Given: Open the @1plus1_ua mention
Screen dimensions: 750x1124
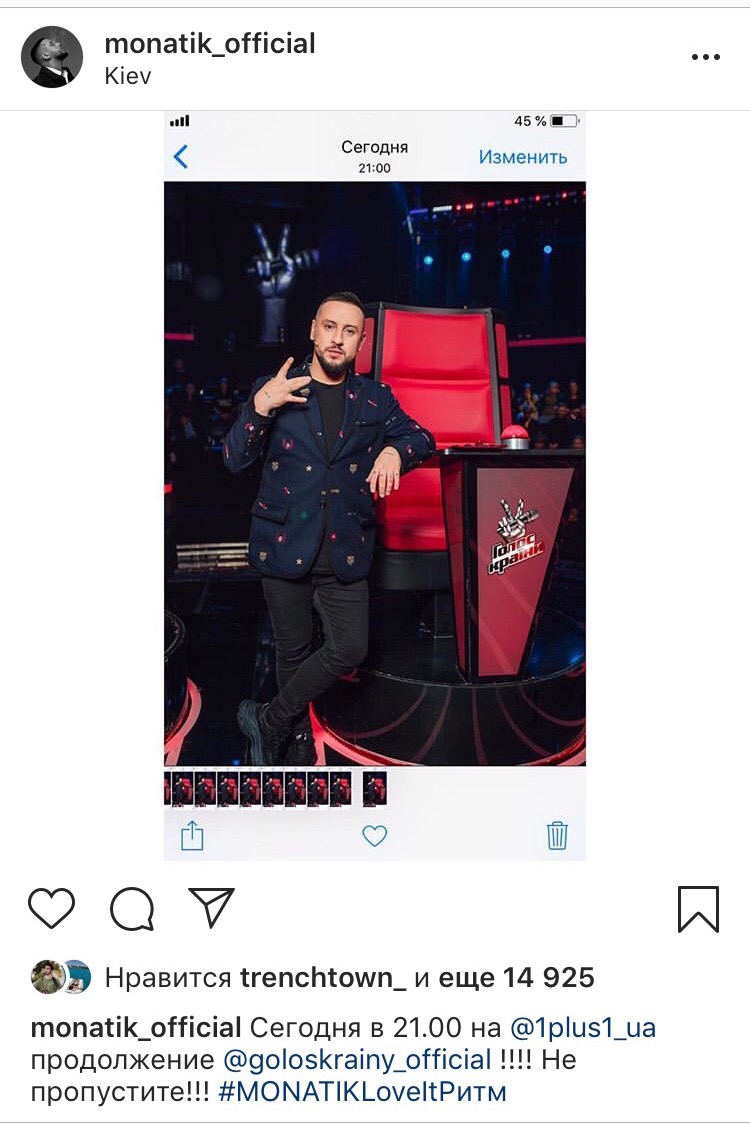Looking at the screenshot, I should (583, 1027).
